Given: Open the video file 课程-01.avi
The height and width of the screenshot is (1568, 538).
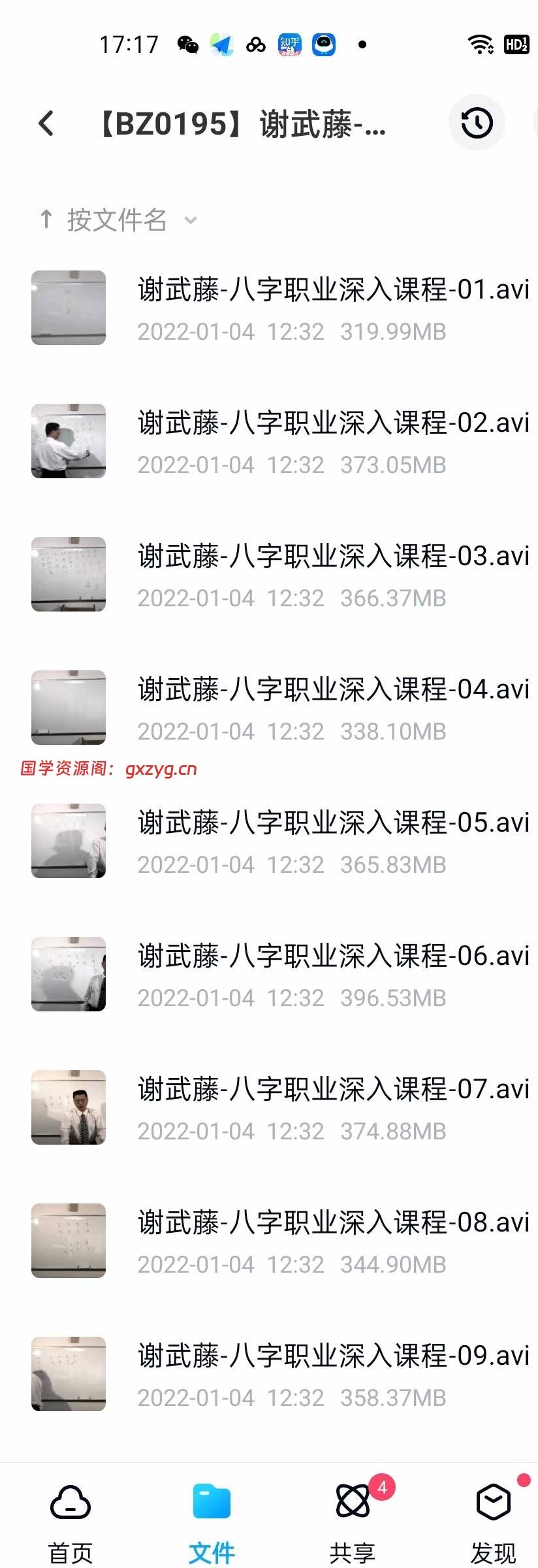Looking at the screenshot, I should click(x=333, y=307).
